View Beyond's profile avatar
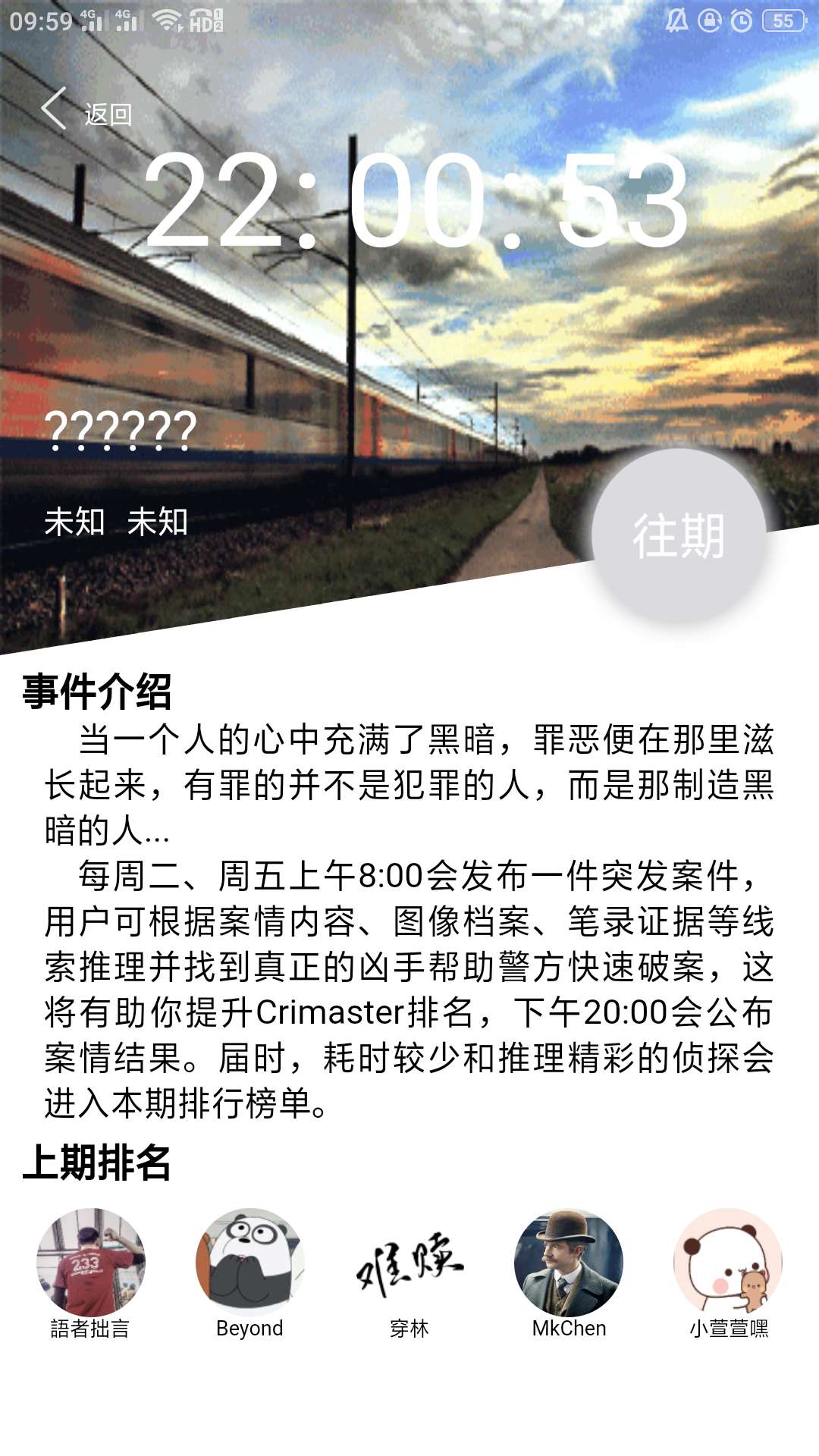Screen dimensions: 819x1456 [250, 1262]
